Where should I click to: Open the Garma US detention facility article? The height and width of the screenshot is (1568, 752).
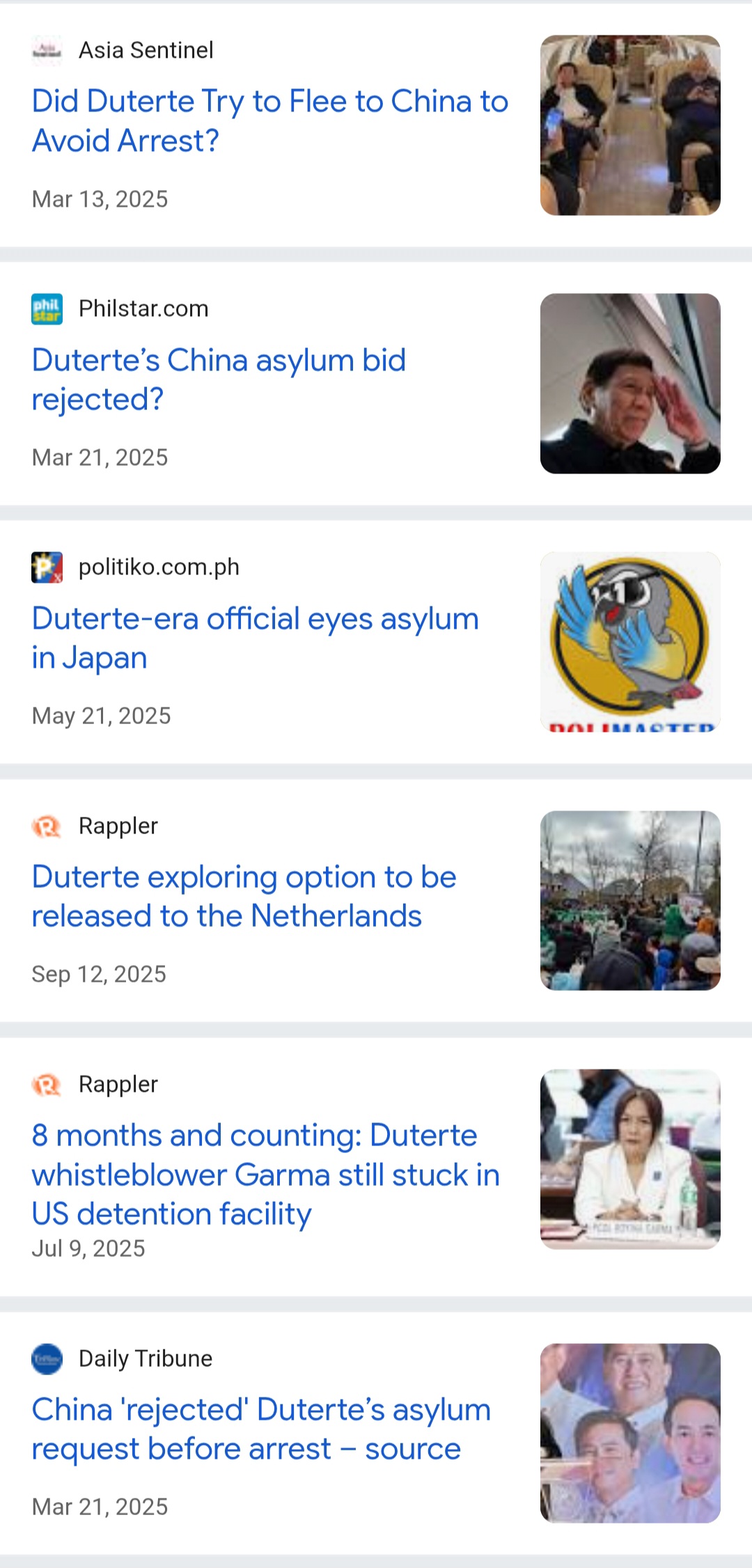(265, 1174)
